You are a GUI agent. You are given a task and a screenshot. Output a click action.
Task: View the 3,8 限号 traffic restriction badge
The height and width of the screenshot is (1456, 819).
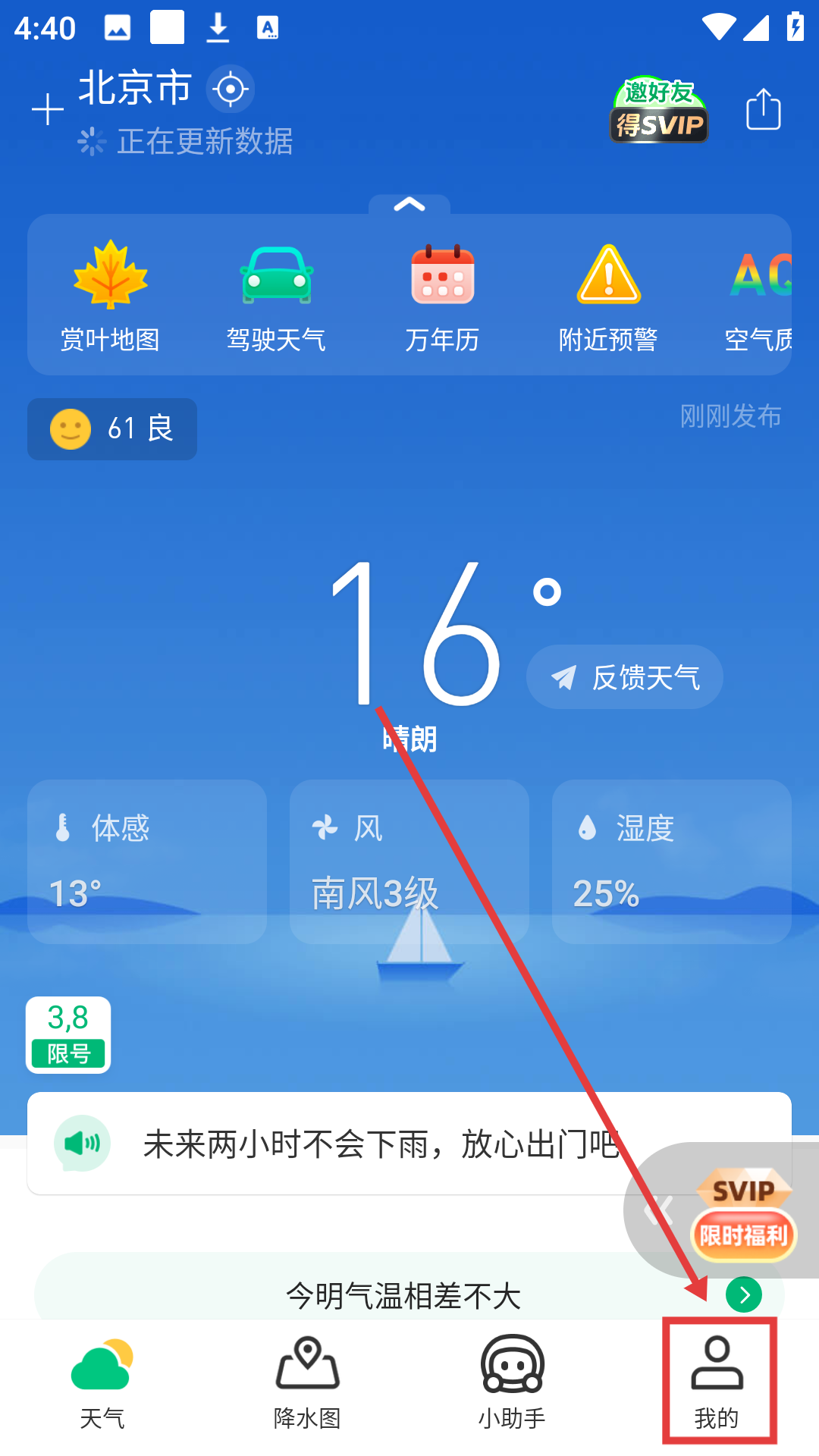(x=68, y=1034)
